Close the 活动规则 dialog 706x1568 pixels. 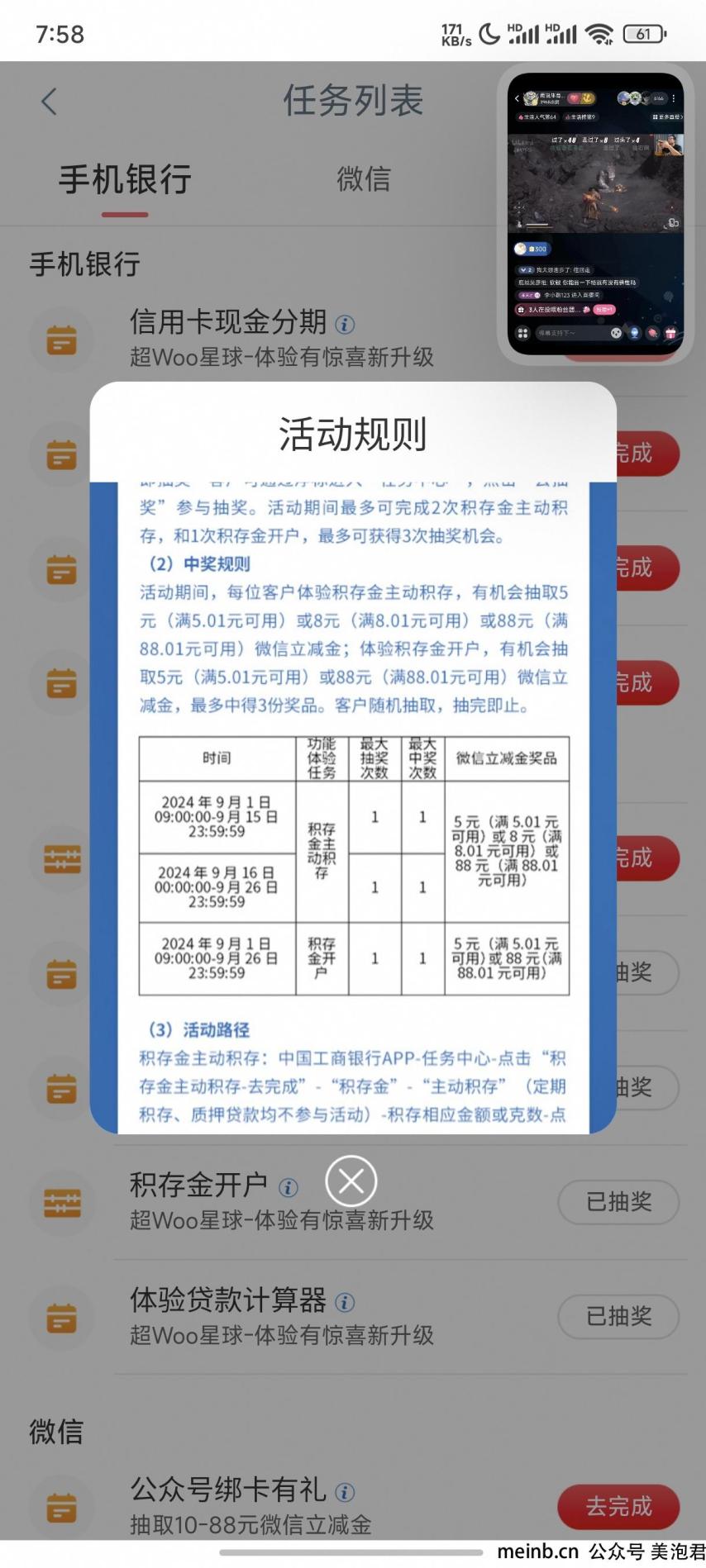click(351, 1181)
